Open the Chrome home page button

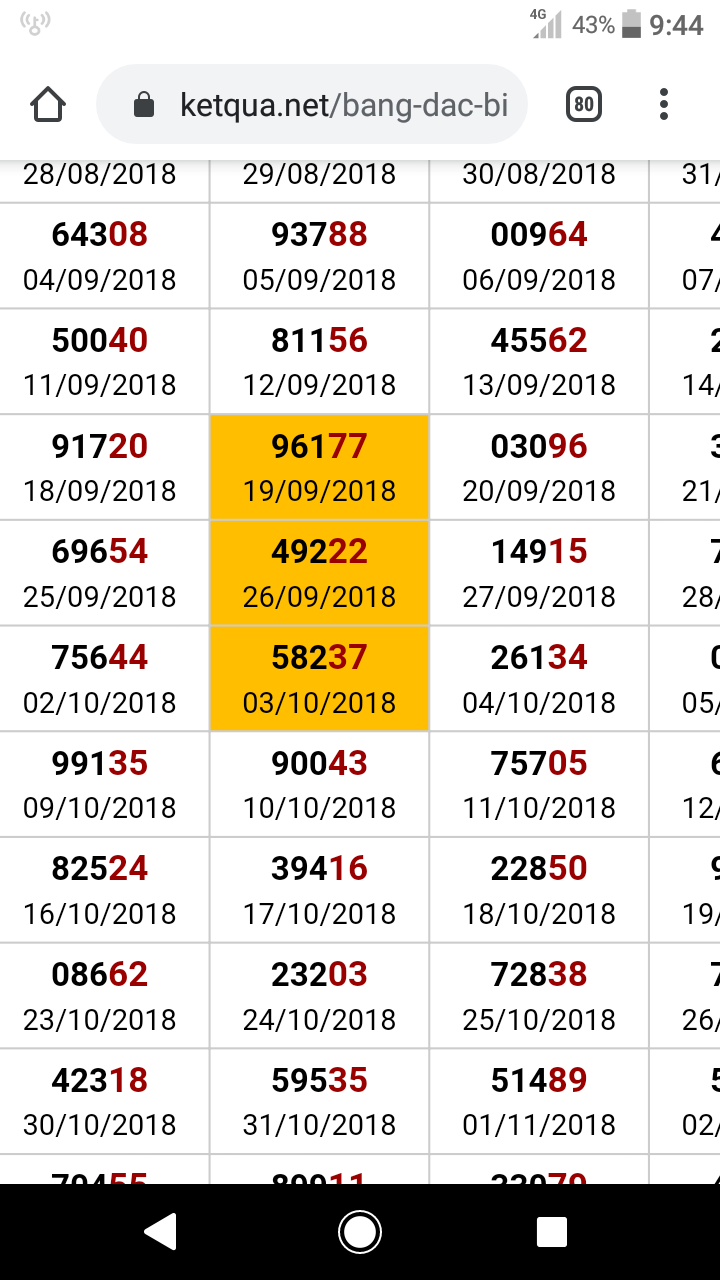tap(48, 104)
